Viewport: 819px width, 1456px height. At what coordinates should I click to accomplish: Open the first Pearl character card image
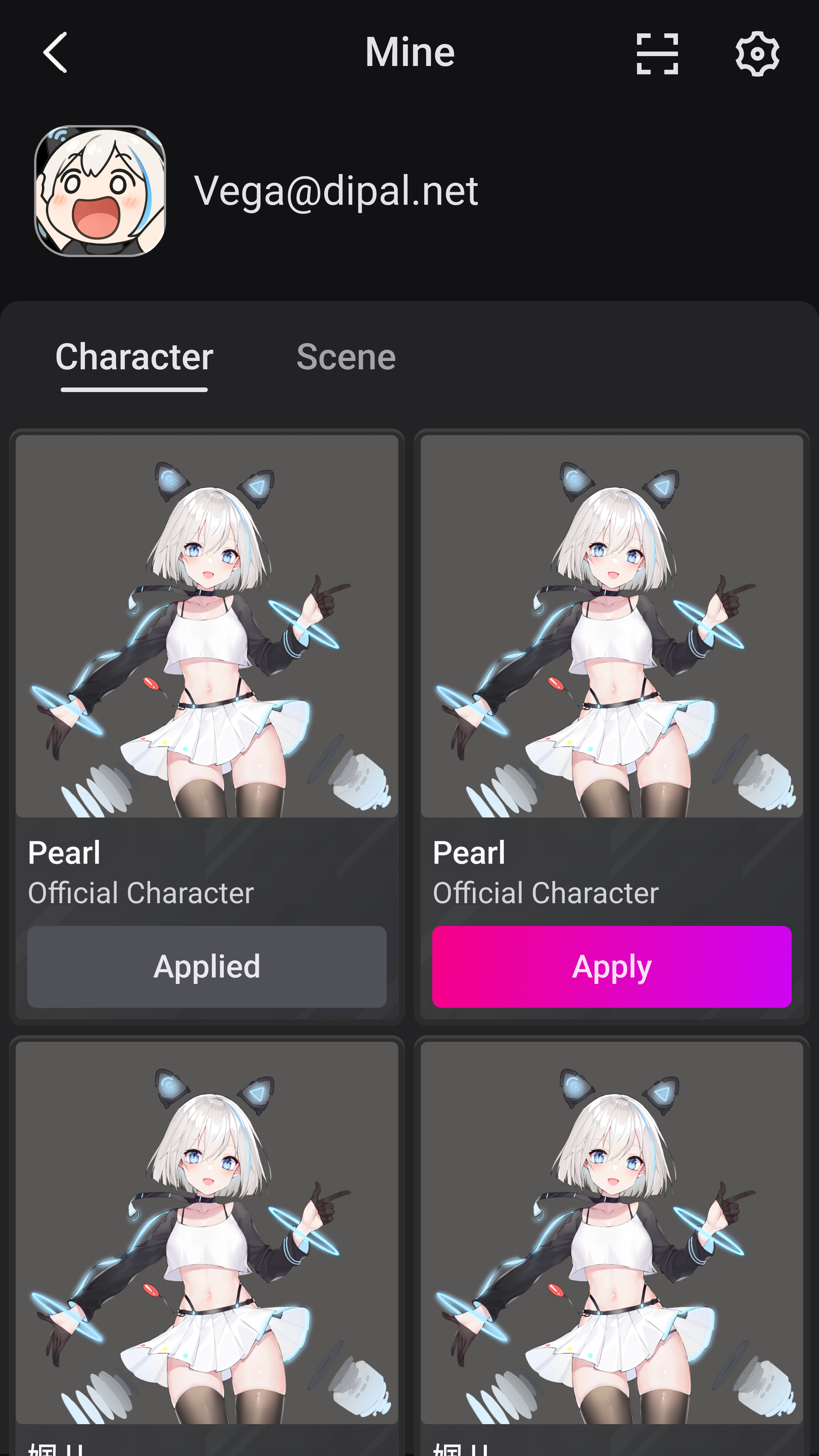(207, 626)
